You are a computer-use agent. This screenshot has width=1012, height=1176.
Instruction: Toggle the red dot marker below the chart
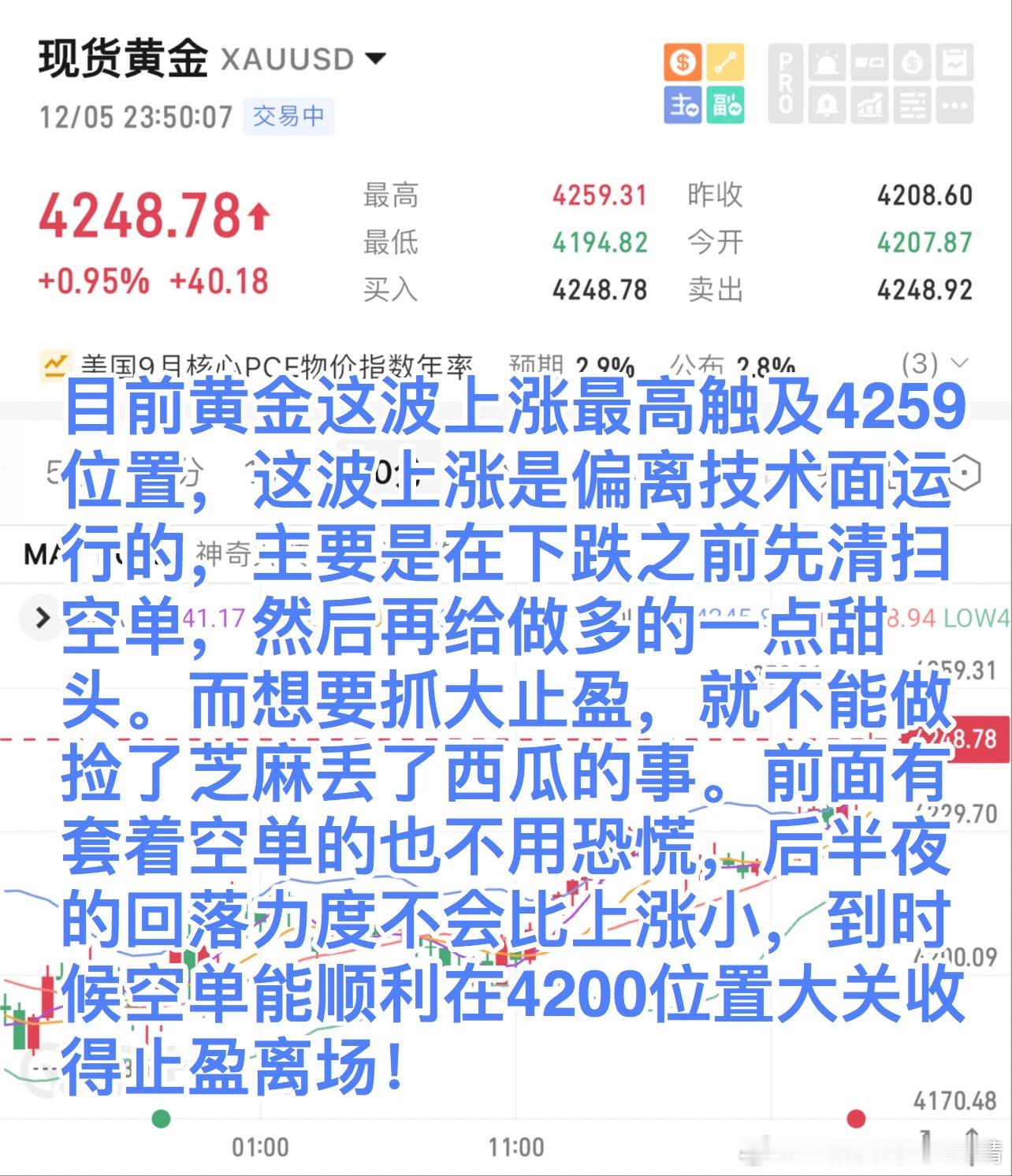(856, 1117)
